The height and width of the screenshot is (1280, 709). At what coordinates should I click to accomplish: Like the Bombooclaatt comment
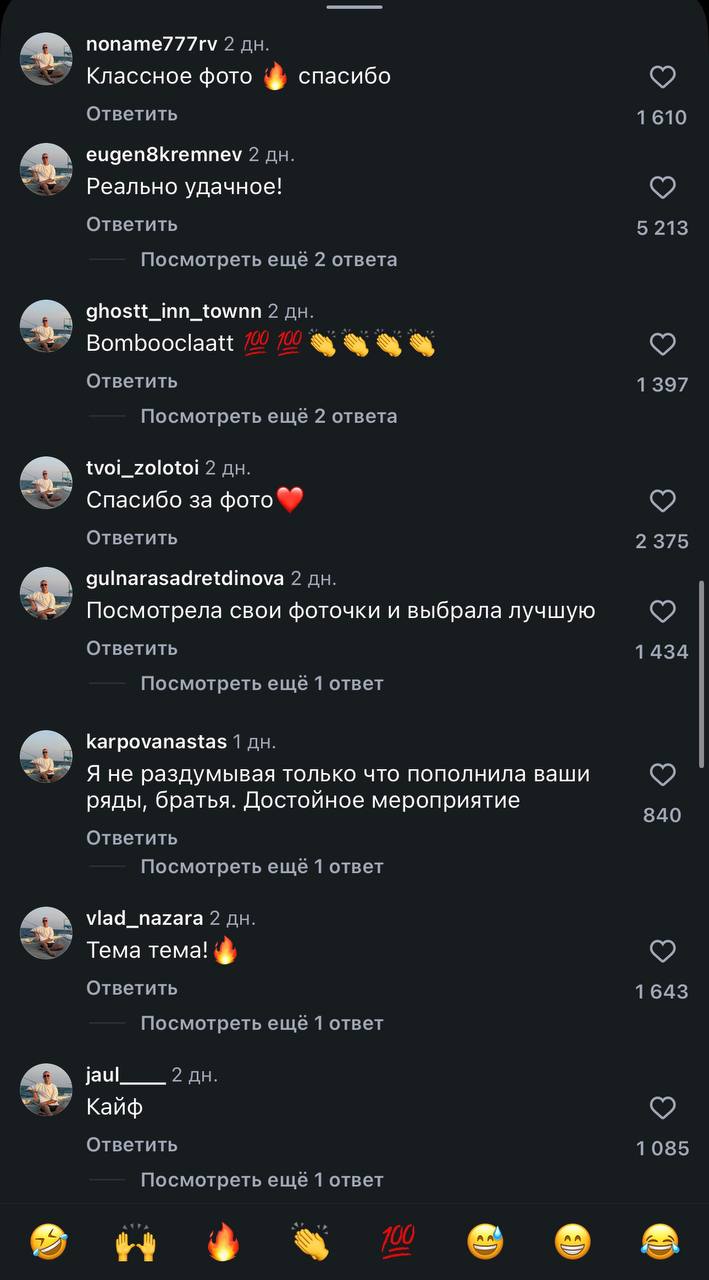tap(662, 344)
